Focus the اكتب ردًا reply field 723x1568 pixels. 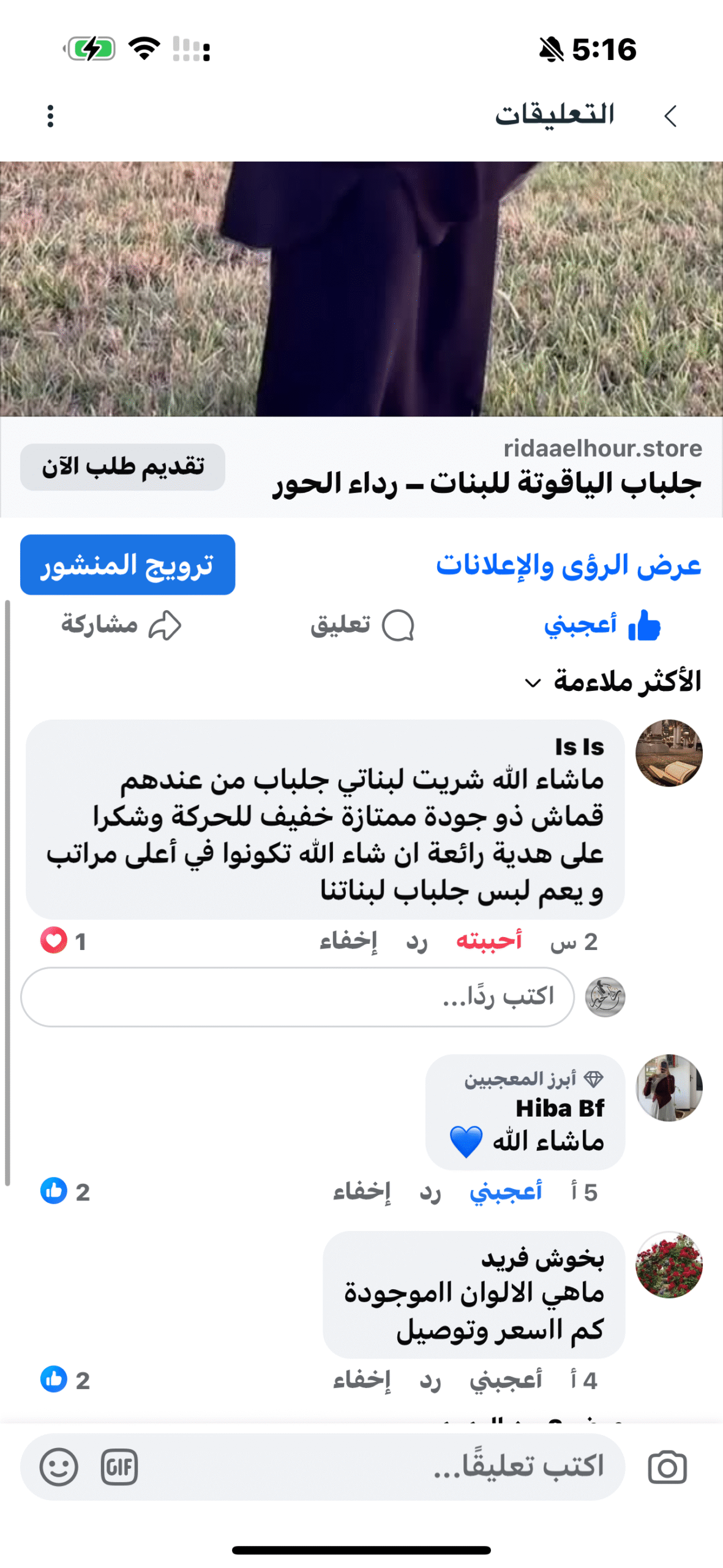point(298,997)
